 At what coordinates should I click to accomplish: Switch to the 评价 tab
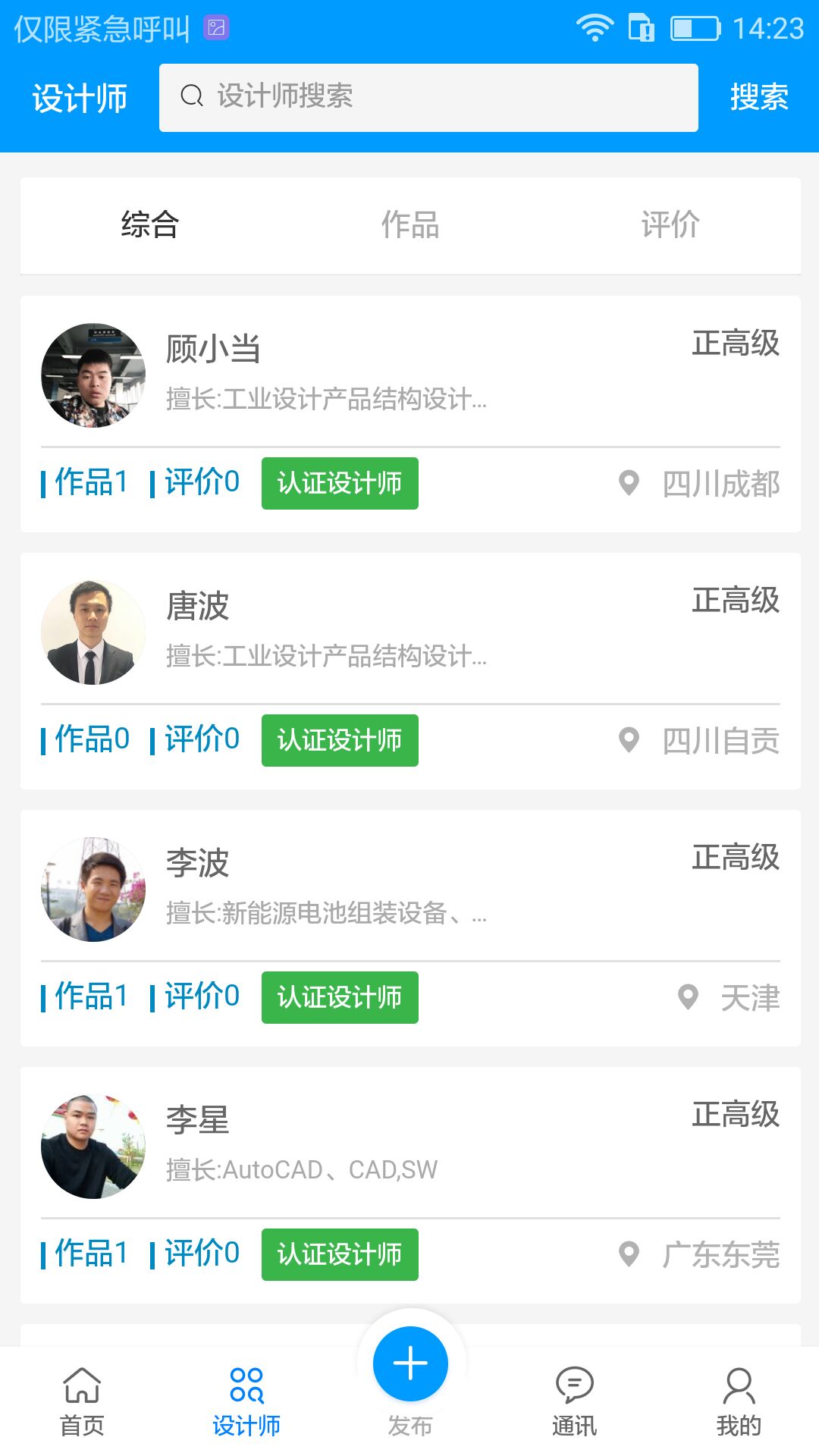click(670, 224)
